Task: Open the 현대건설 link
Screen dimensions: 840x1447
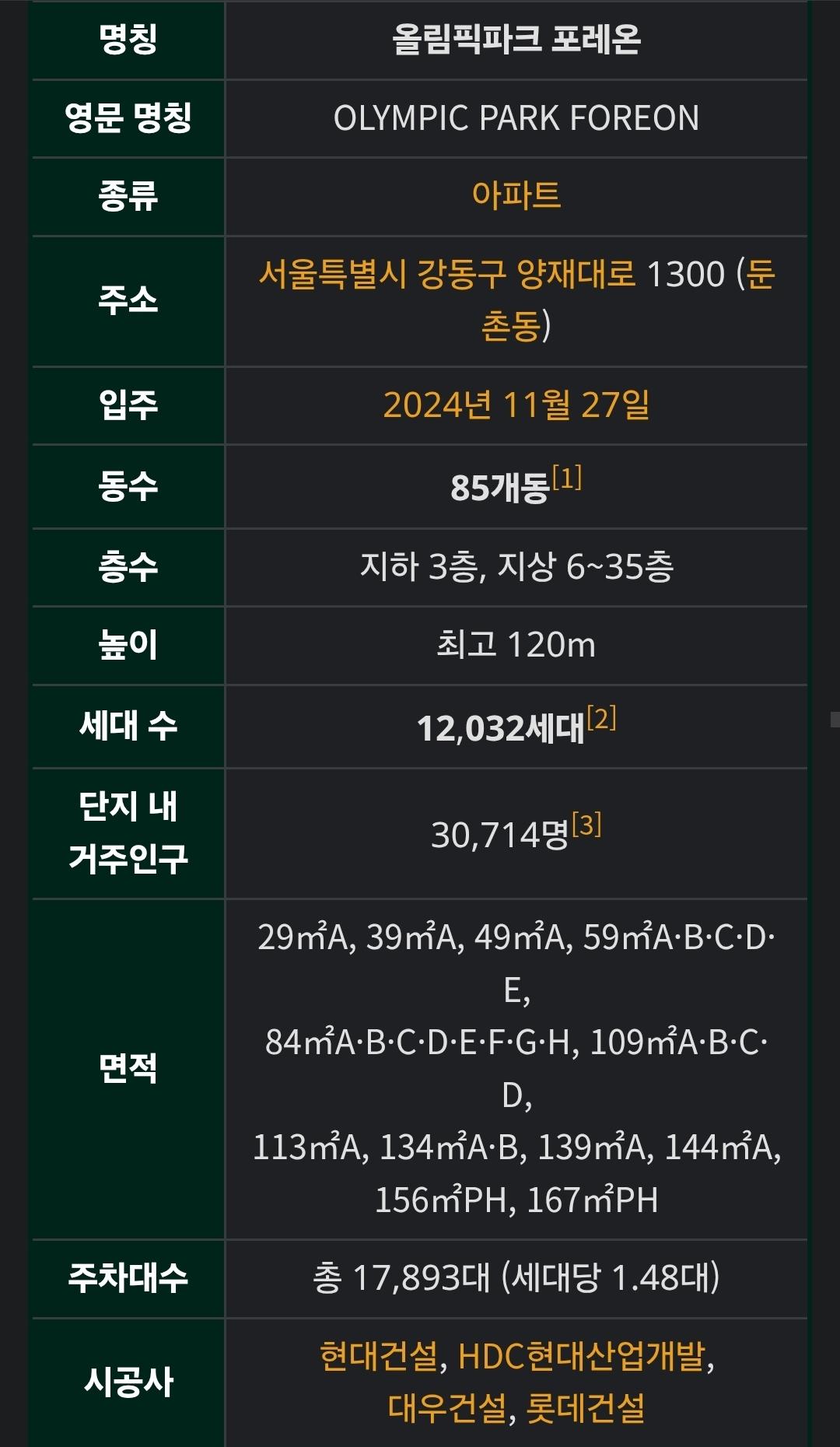Action: pos(380,1357)
